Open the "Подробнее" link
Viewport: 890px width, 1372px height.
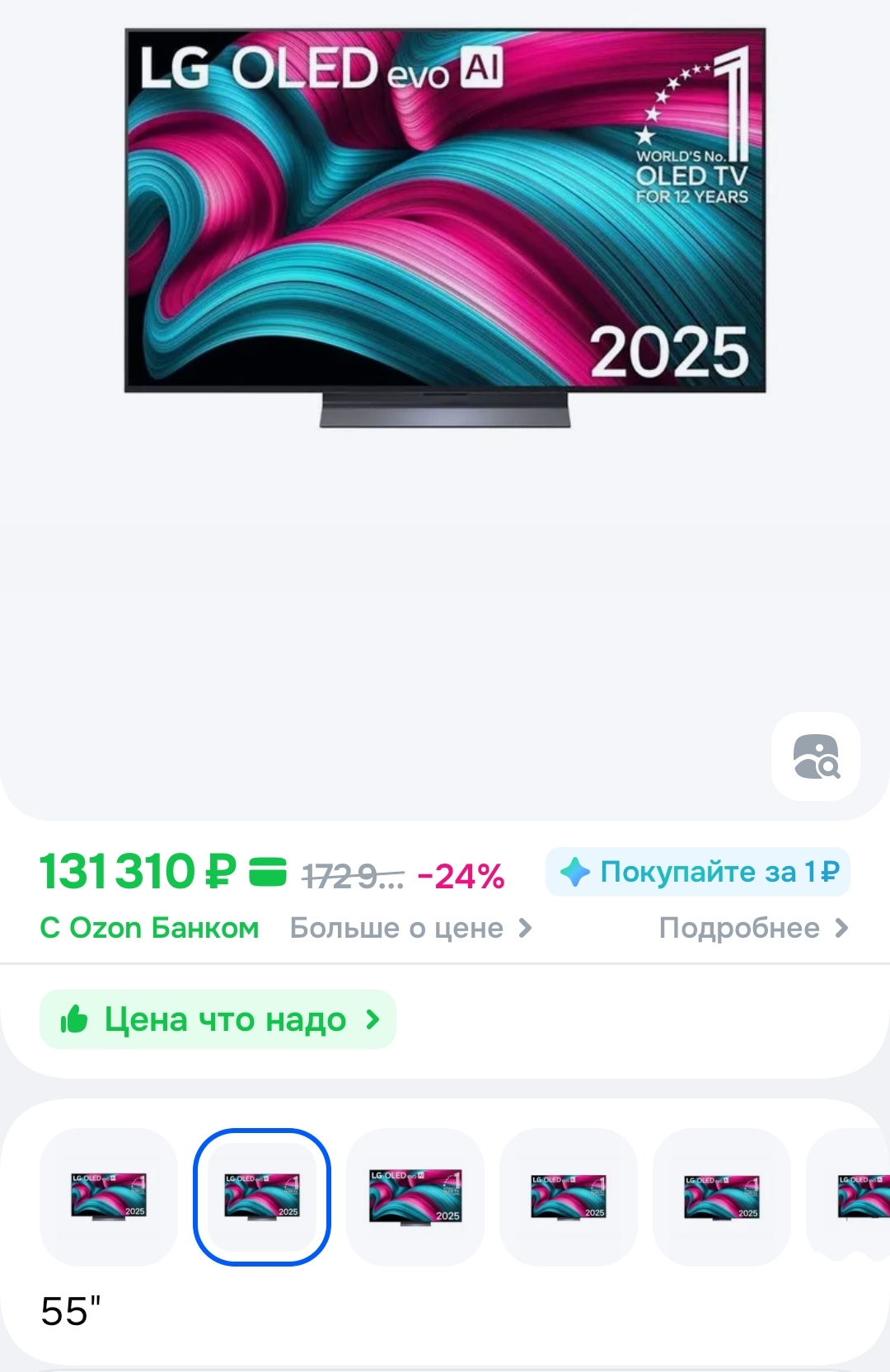(752, 929)
